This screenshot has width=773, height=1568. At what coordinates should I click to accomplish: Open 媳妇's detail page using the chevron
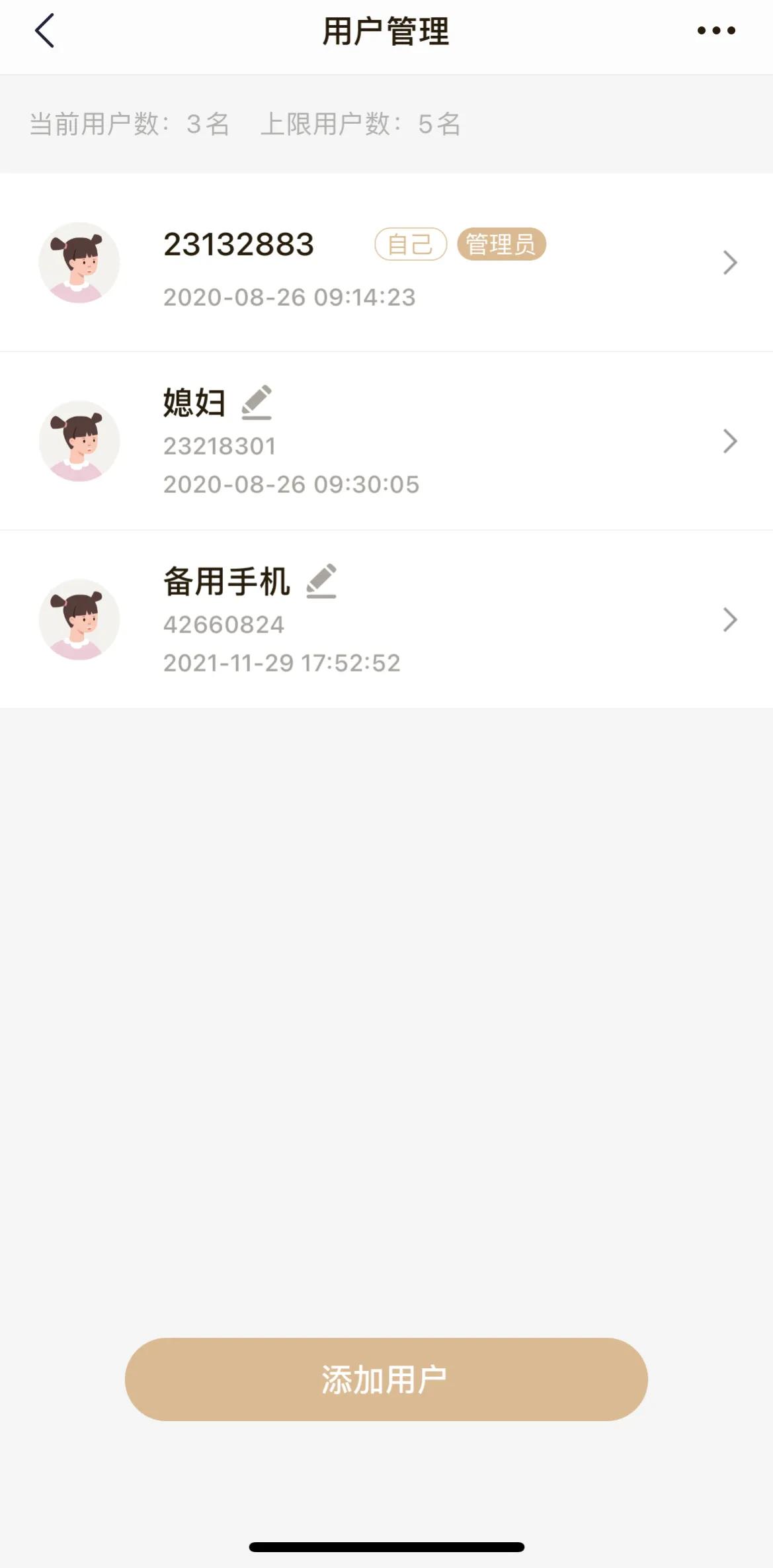tap(729, 441)
